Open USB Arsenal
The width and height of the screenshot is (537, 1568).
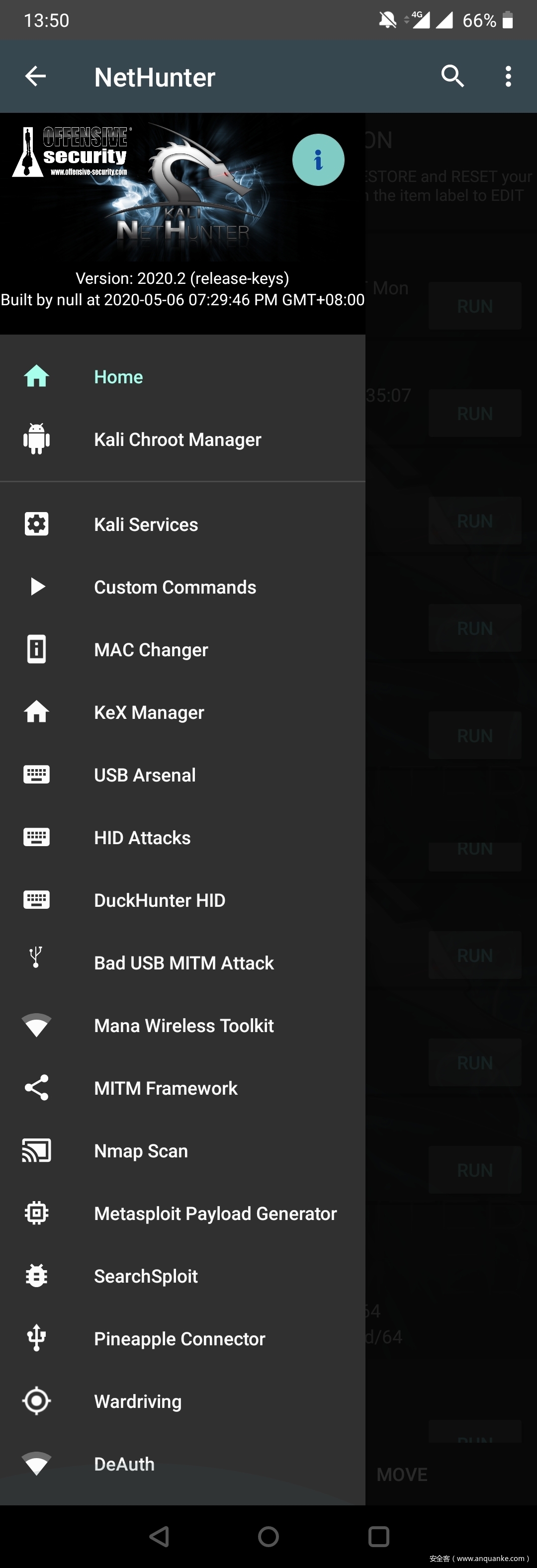(x=145, y=775)
